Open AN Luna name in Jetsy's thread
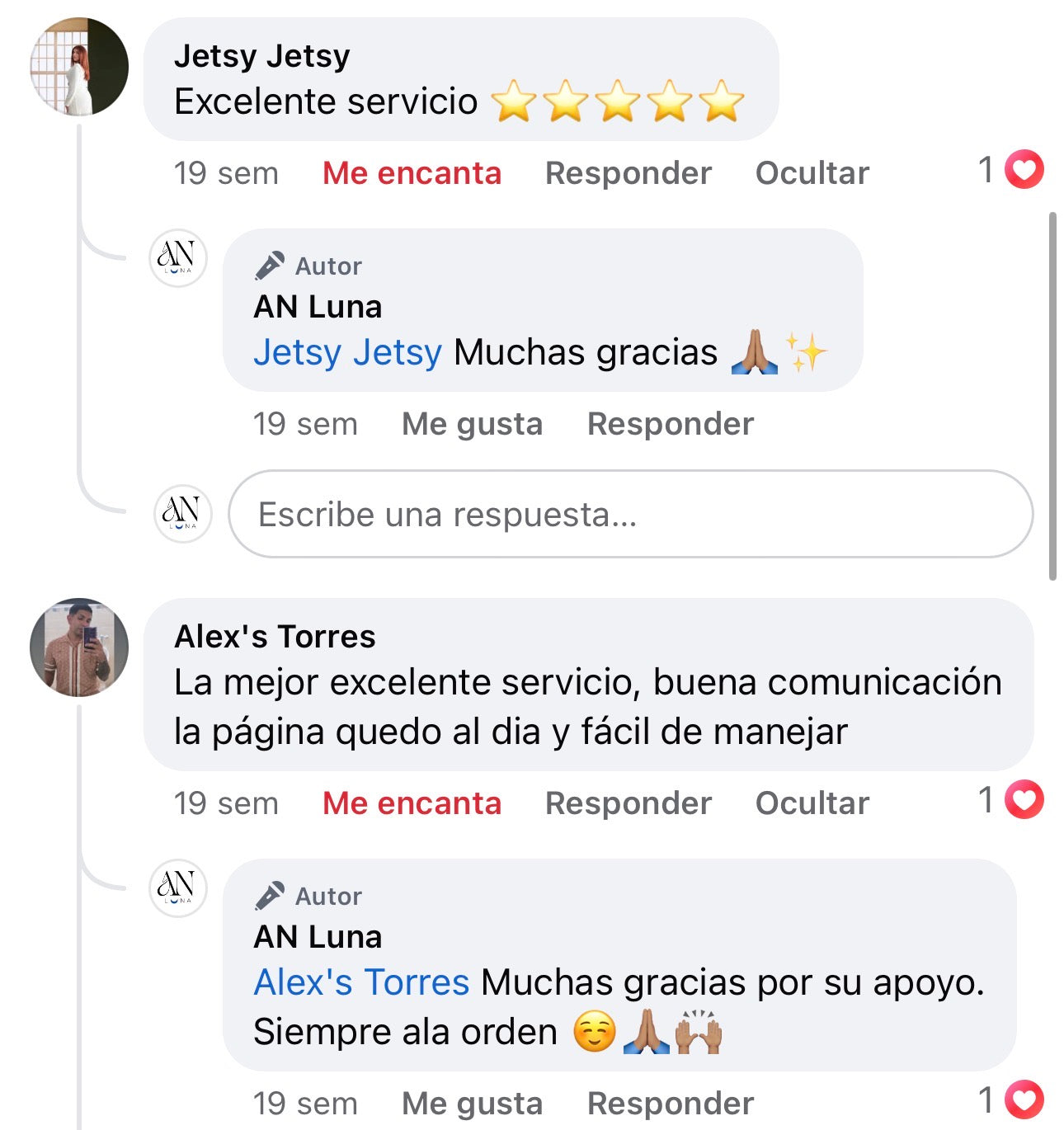The image size is (1064, 1130). click(x=318, y=307)
